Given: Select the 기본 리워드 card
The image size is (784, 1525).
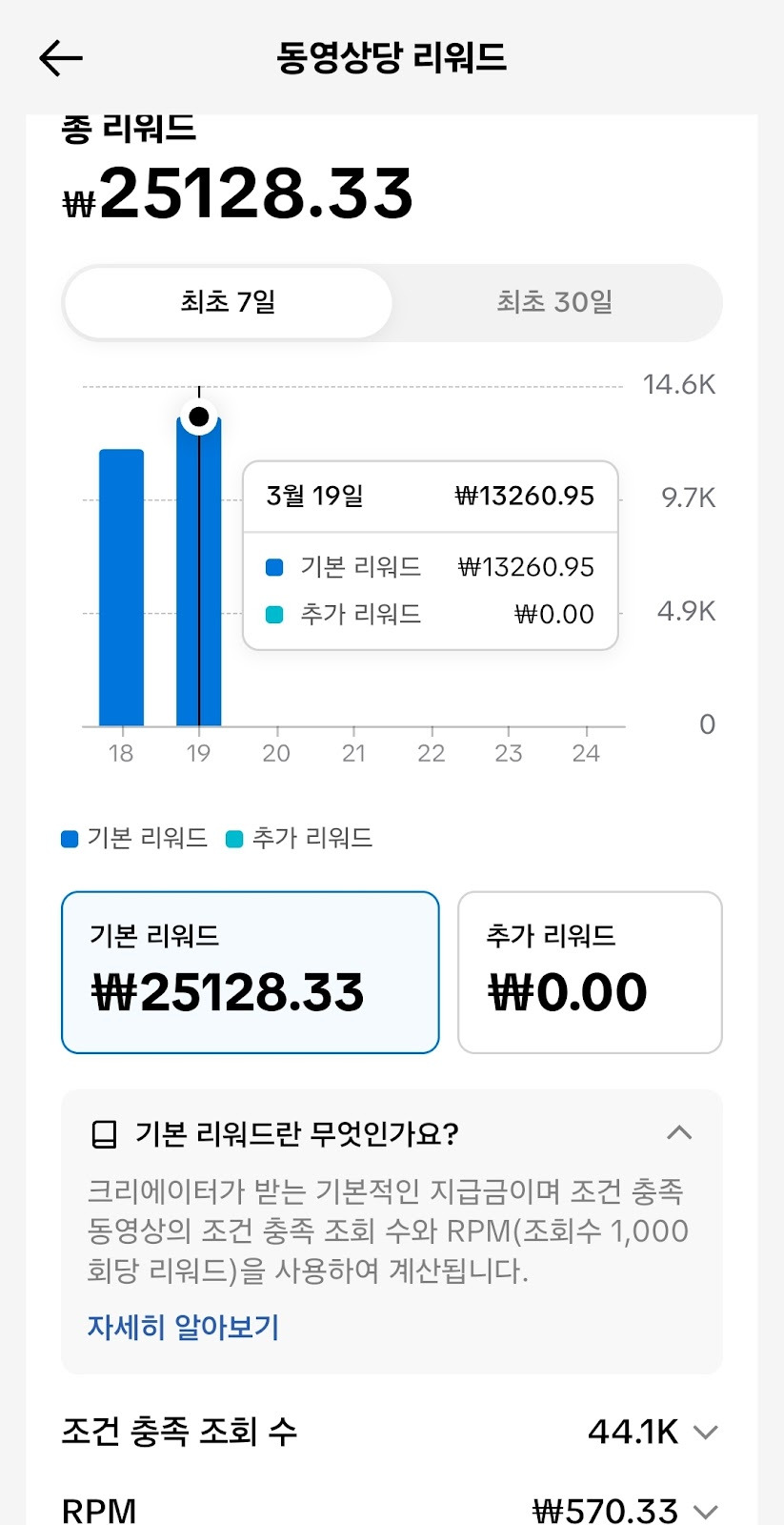Looking at the screenshot, I should pos(251,972).
